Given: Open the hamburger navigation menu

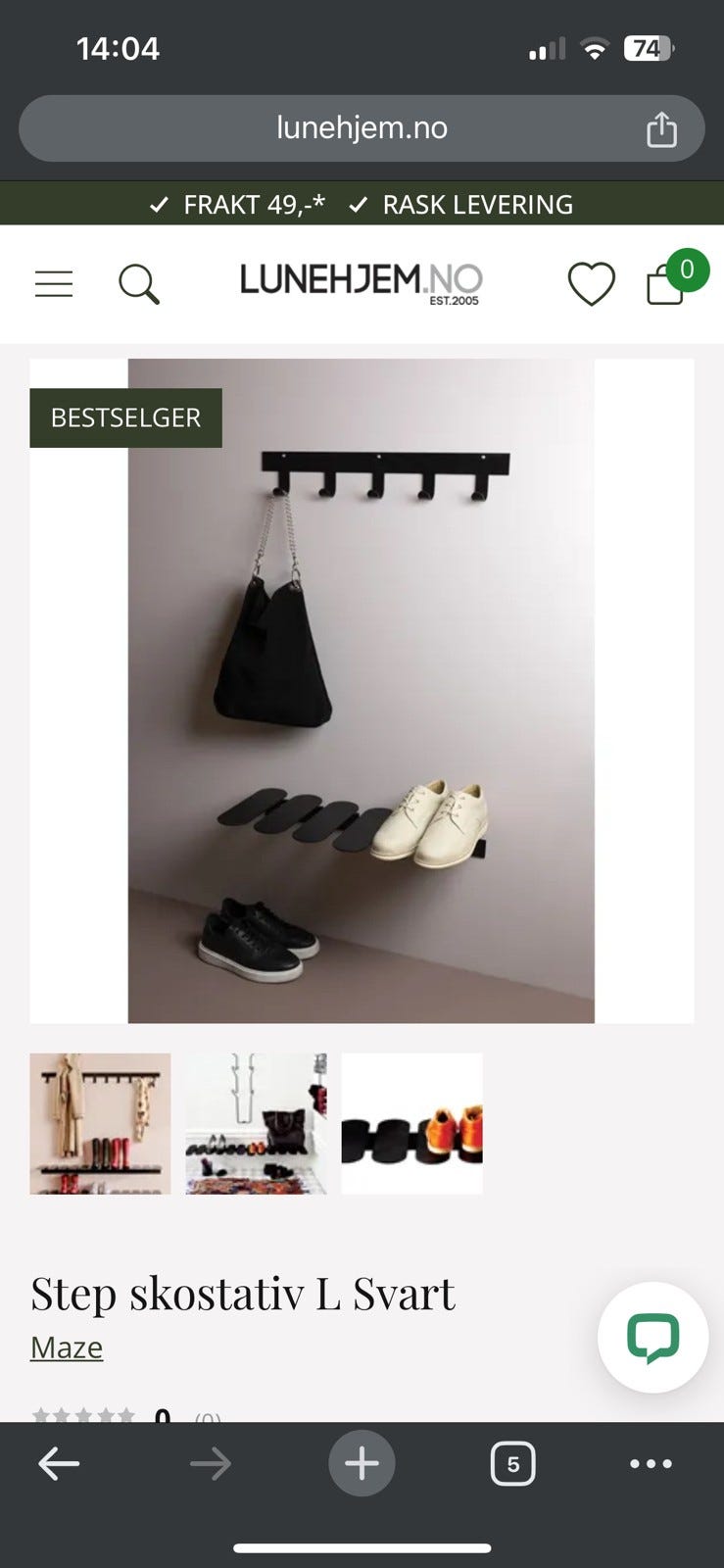Looking at the screenshot, I should click(54, 283).
